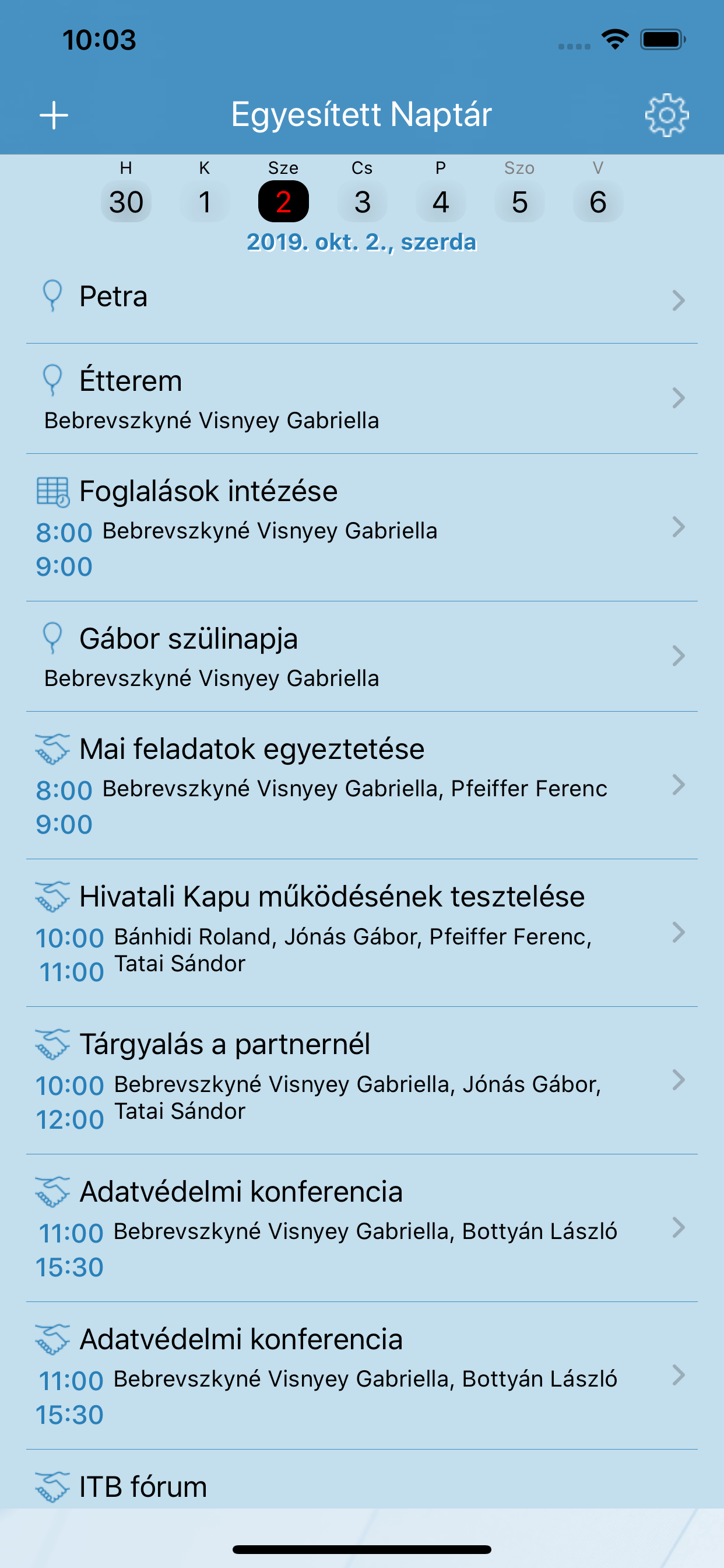Image resolution: width=724 pixels, height=1568 pixels.
Task: Switch to Saturday, October 5
Action: coord(519,201)
